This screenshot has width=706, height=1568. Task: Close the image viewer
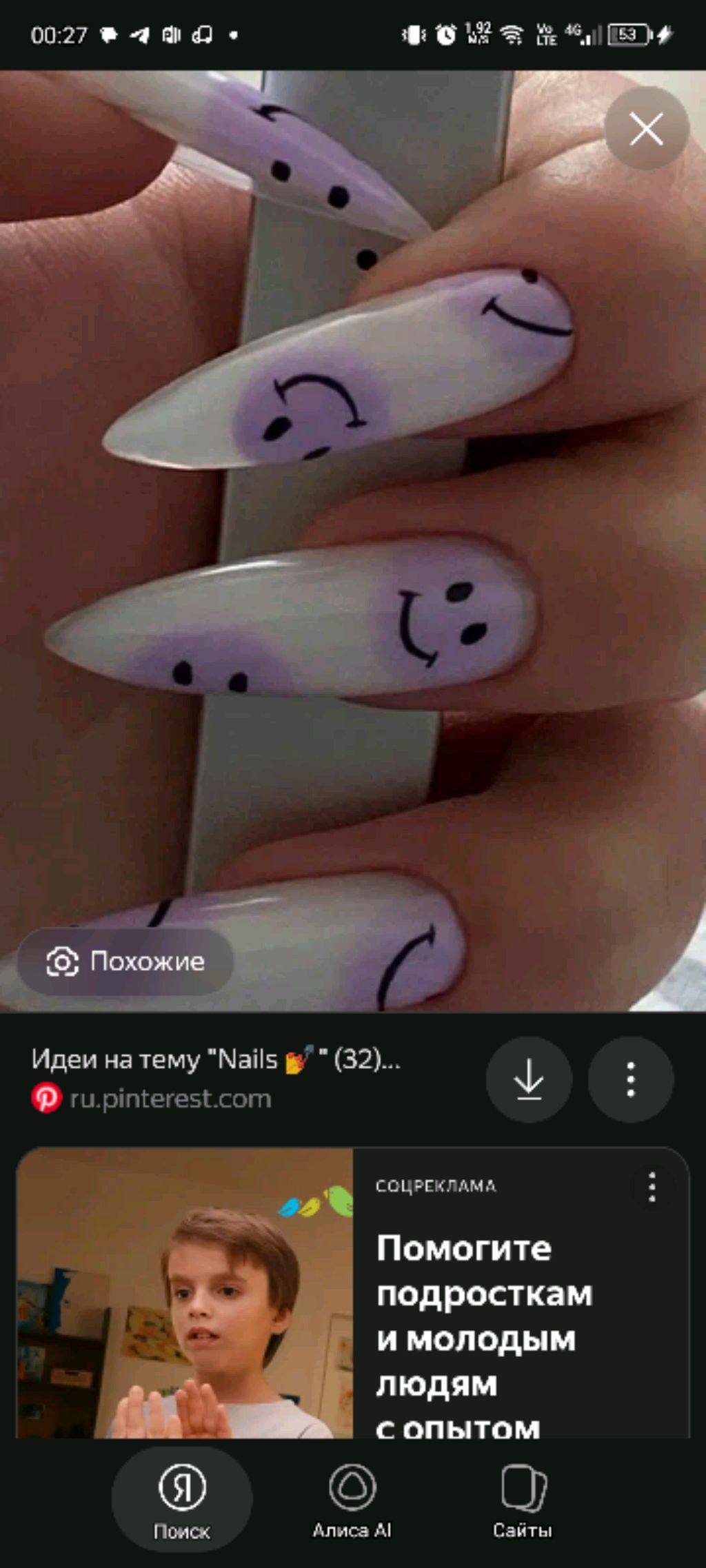pyautogui.click(x=646, y=129)
